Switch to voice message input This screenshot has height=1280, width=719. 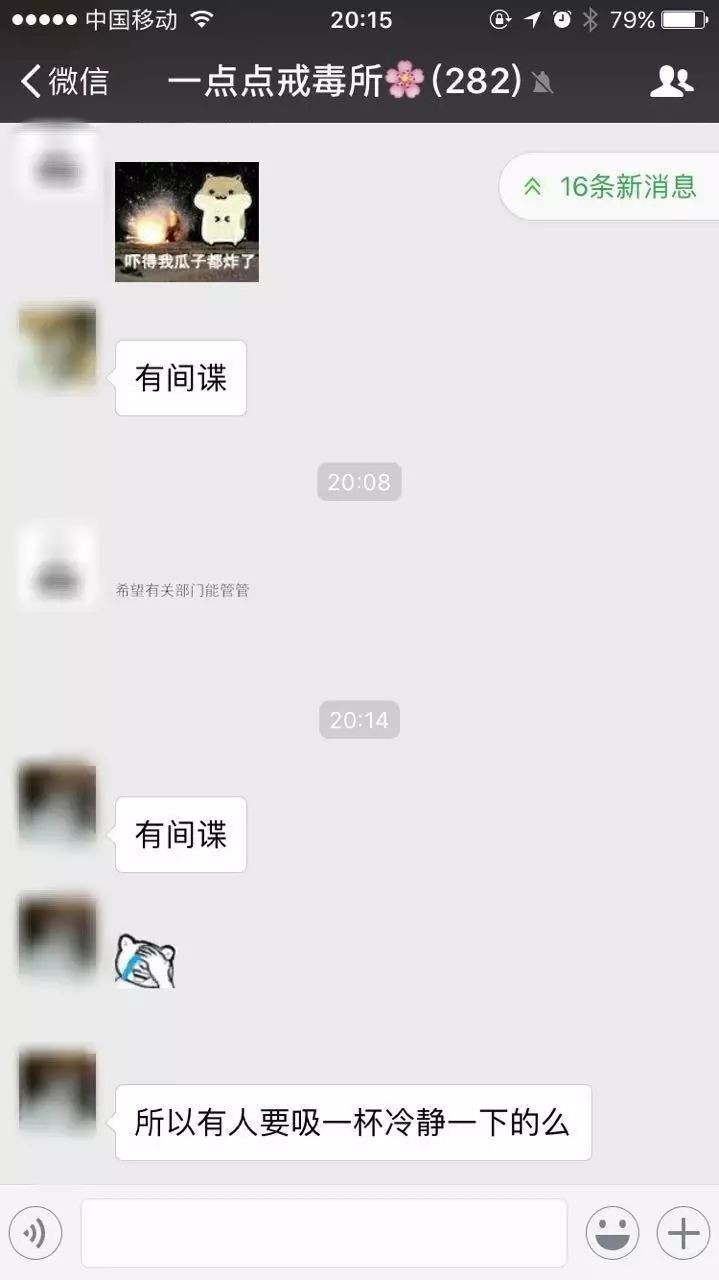click(x=36, y=1233)
